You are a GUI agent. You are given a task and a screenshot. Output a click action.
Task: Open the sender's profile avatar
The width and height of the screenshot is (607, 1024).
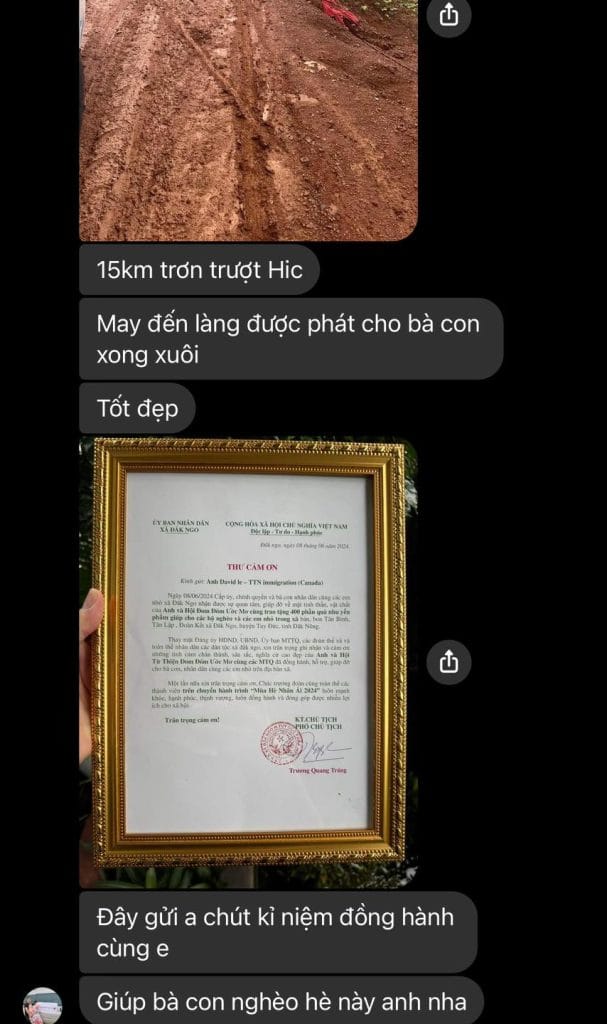click(x=42, y=1005)
